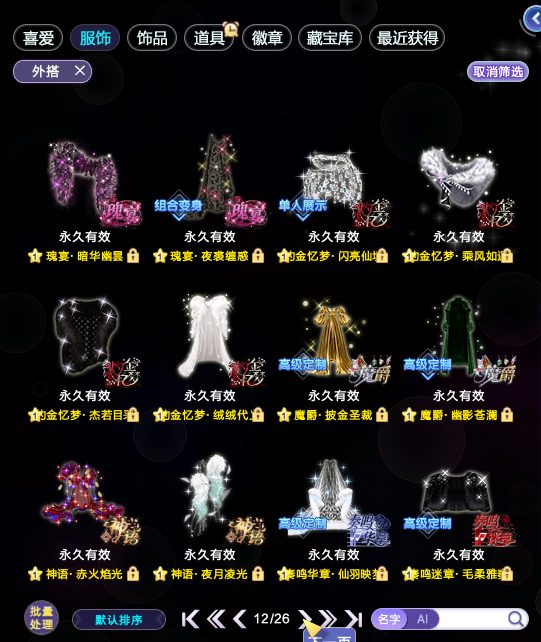Tap 取消筛选 to clear filters

[498, 72]
